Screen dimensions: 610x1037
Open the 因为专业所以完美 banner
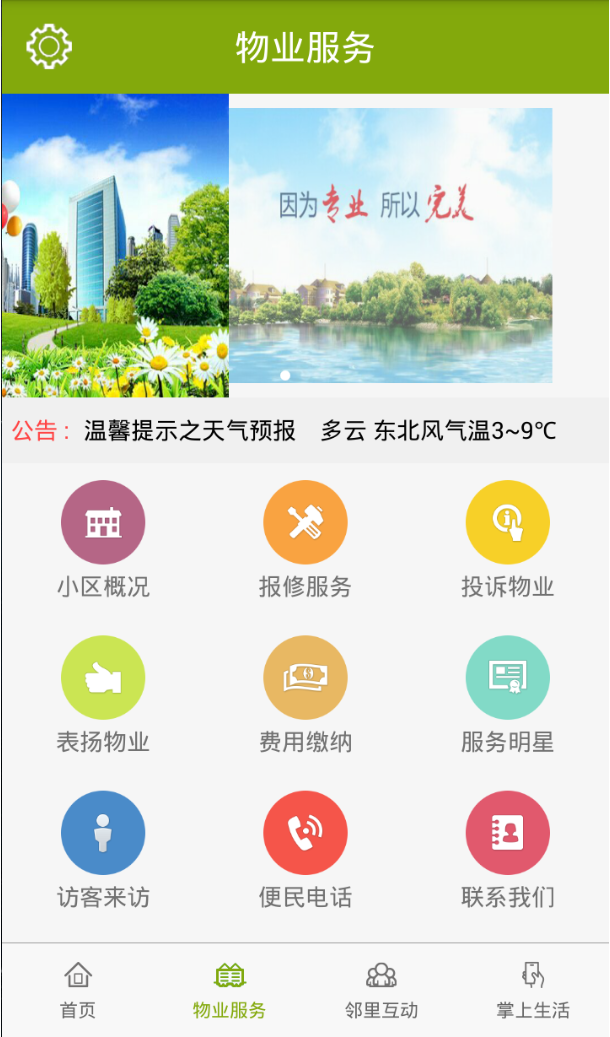pos(391,245)
